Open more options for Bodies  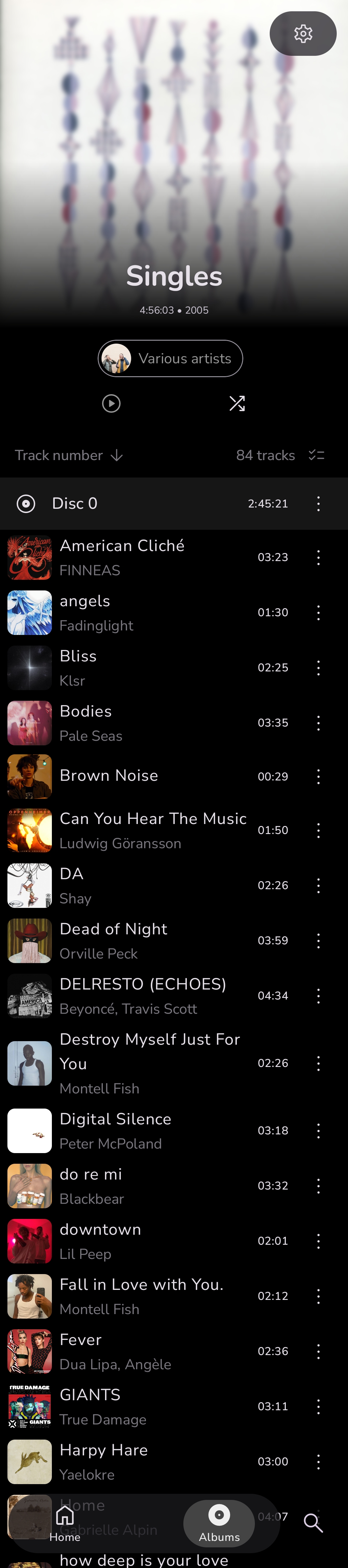pyautogui.click(x=318, y=723)
